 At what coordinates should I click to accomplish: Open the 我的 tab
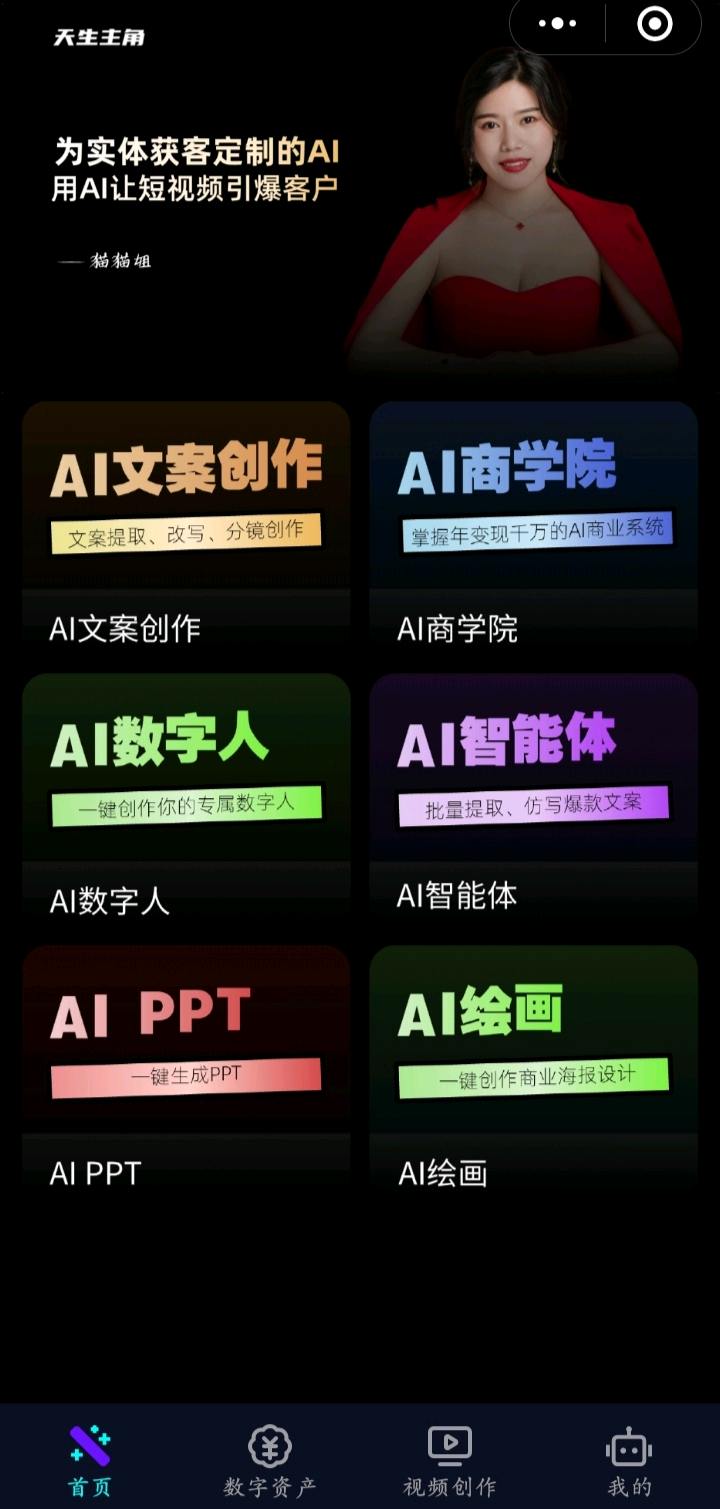630,1461
